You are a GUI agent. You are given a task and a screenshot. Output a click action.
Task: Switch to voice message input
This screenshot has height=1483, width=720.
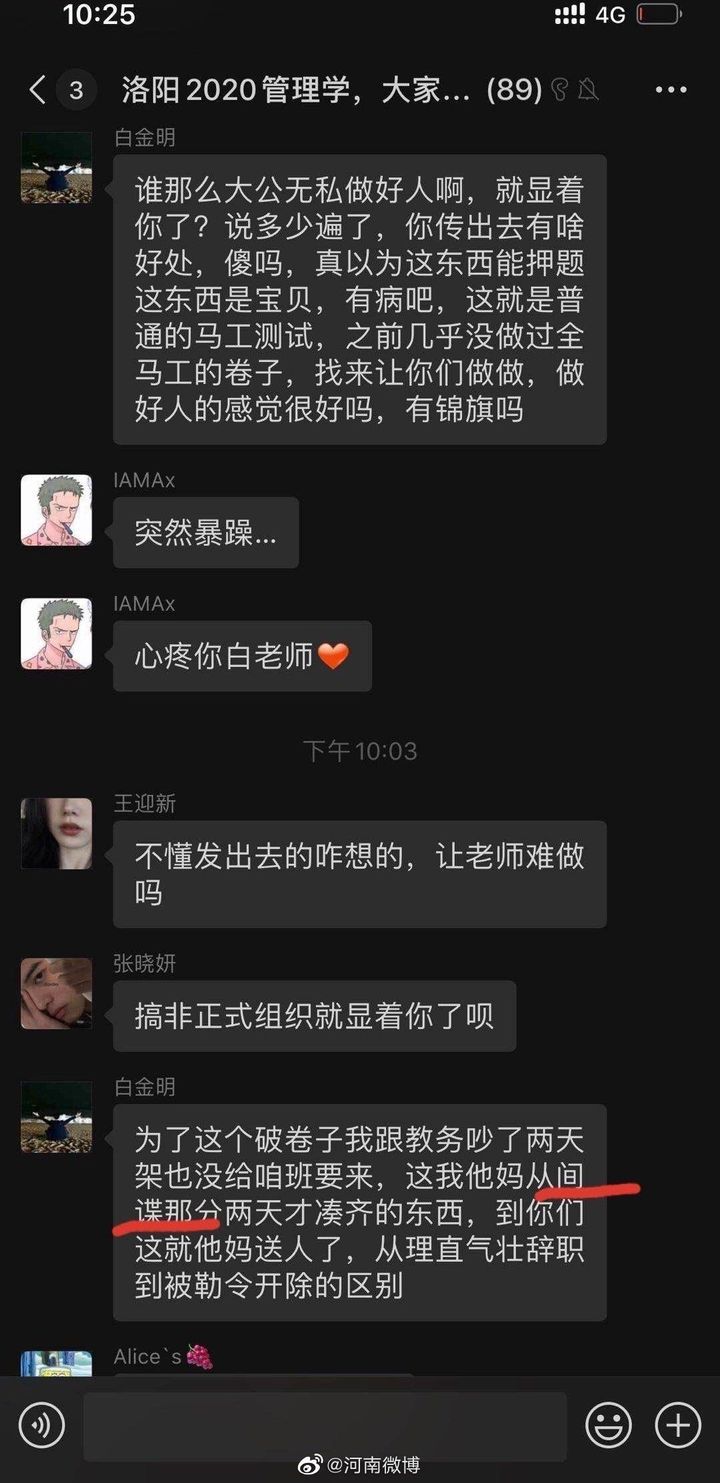click(41, 1425)
